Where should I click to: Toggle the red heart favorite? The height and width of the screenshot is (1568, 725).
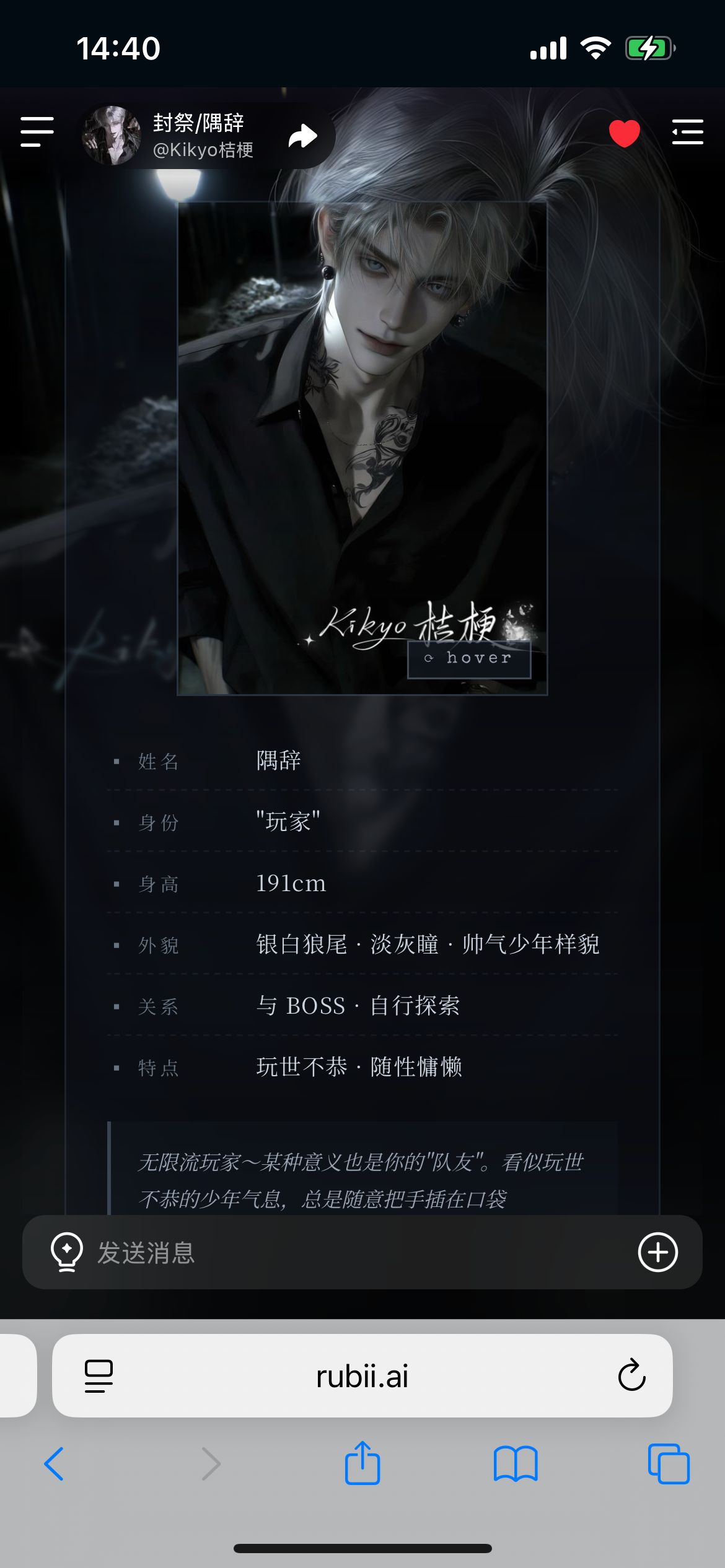point(624,133)
